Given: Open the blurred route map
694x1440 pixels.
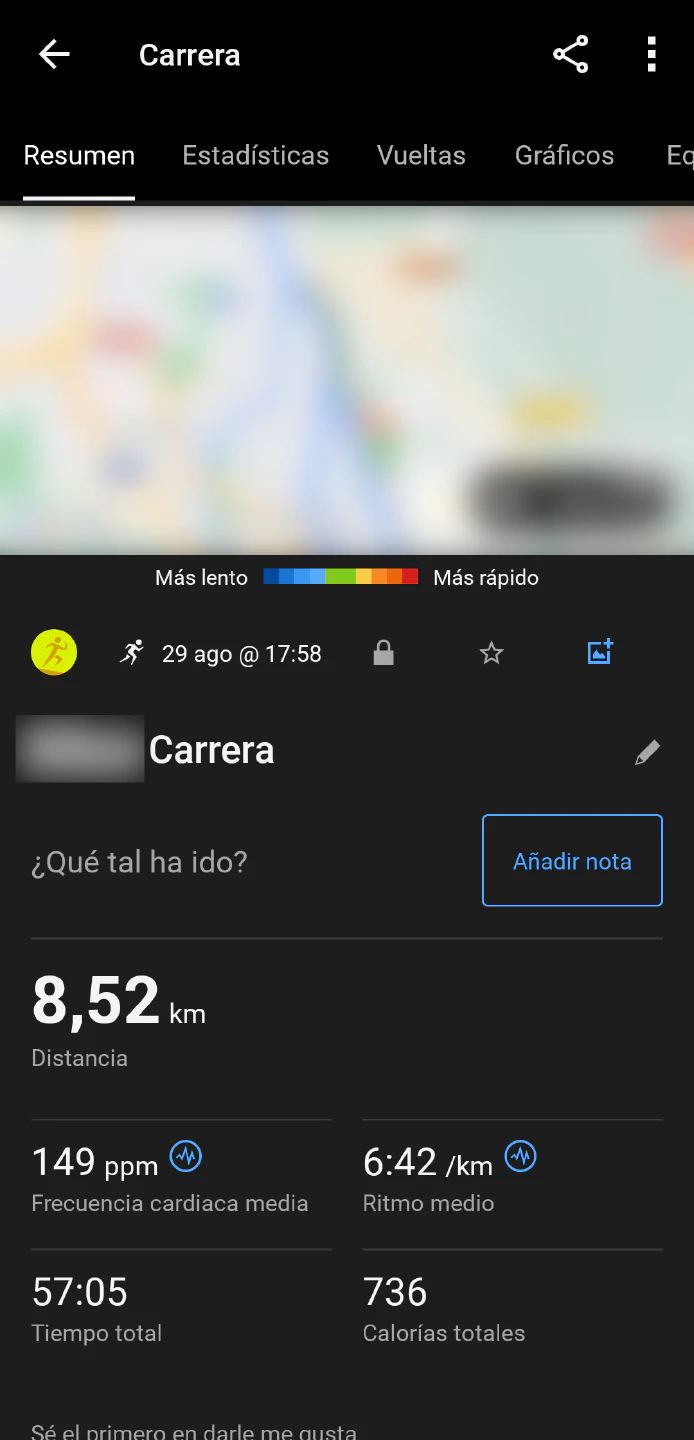Looking at the screenshot, I should click(x=346, y=380).
